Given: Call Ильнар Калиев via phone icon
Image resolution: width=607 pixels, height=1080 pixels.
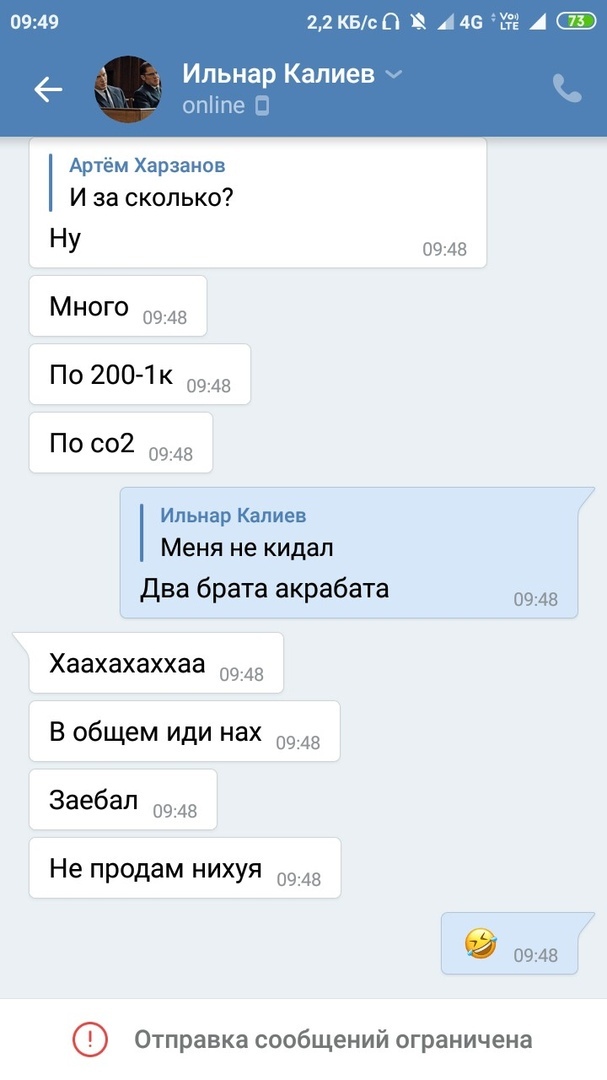Looking at the screenshot, I should coord(567,90).
